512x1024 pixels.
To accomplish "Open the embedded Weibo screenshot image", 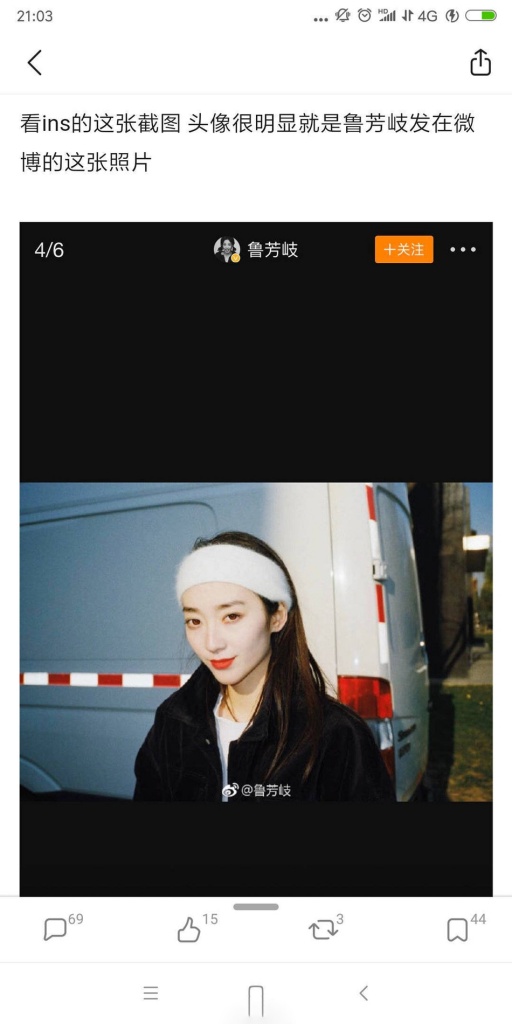I will point(256,559).
